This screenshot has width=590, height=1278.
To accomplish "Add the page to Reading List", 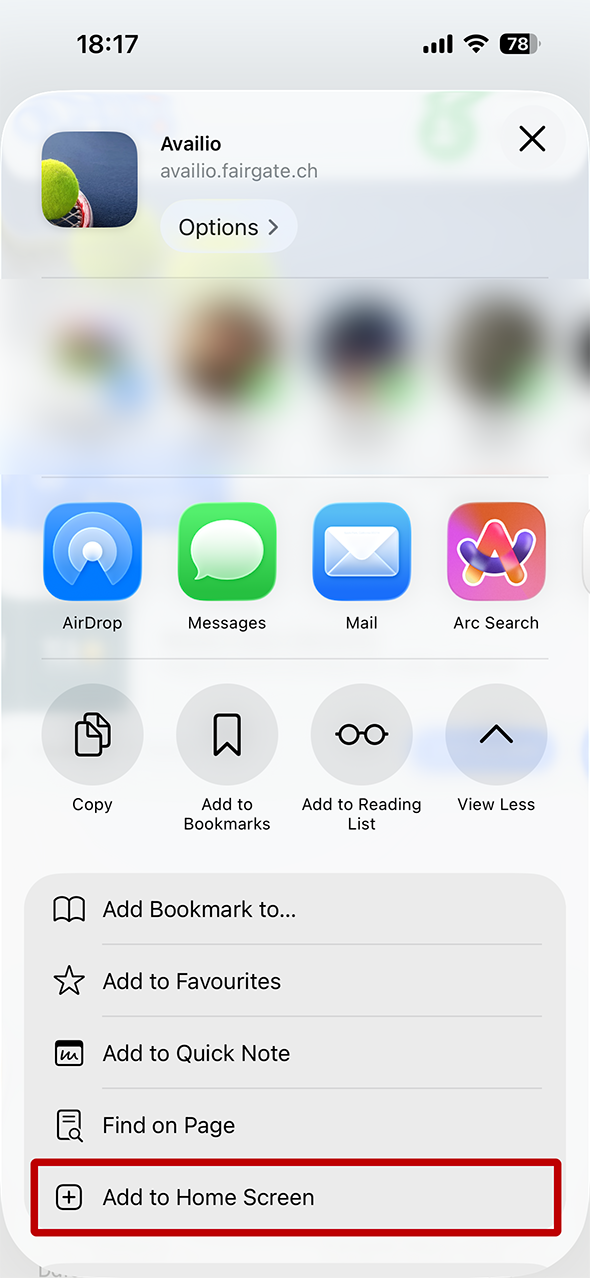I will 362,758.
